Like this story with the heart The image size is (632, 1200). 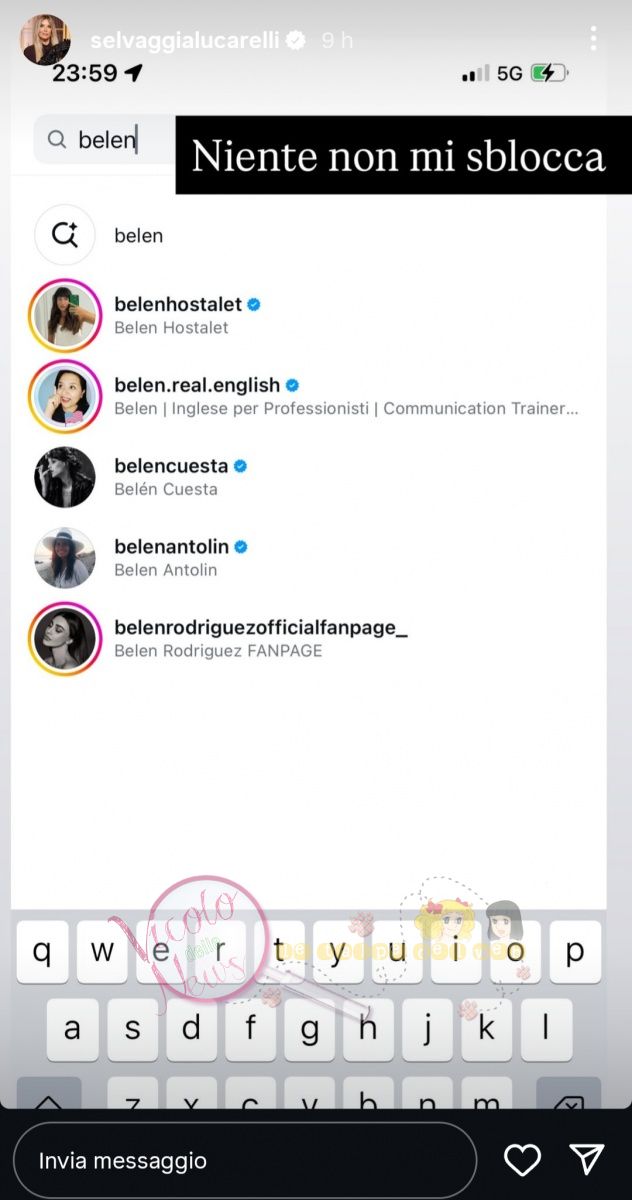[522, 1160]
